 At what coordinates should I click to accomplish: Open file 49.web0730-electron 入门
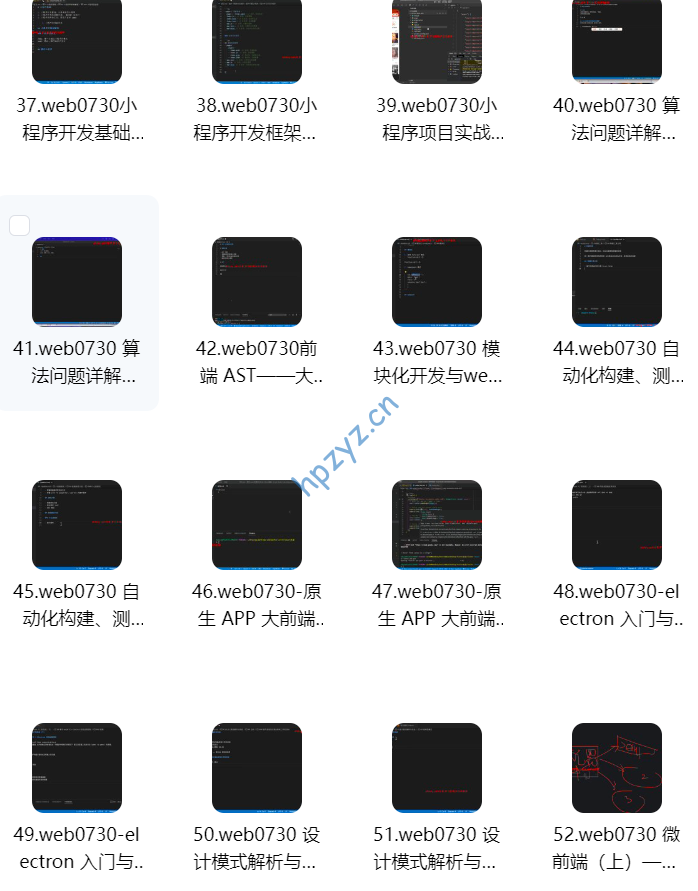tap(77, 768)
